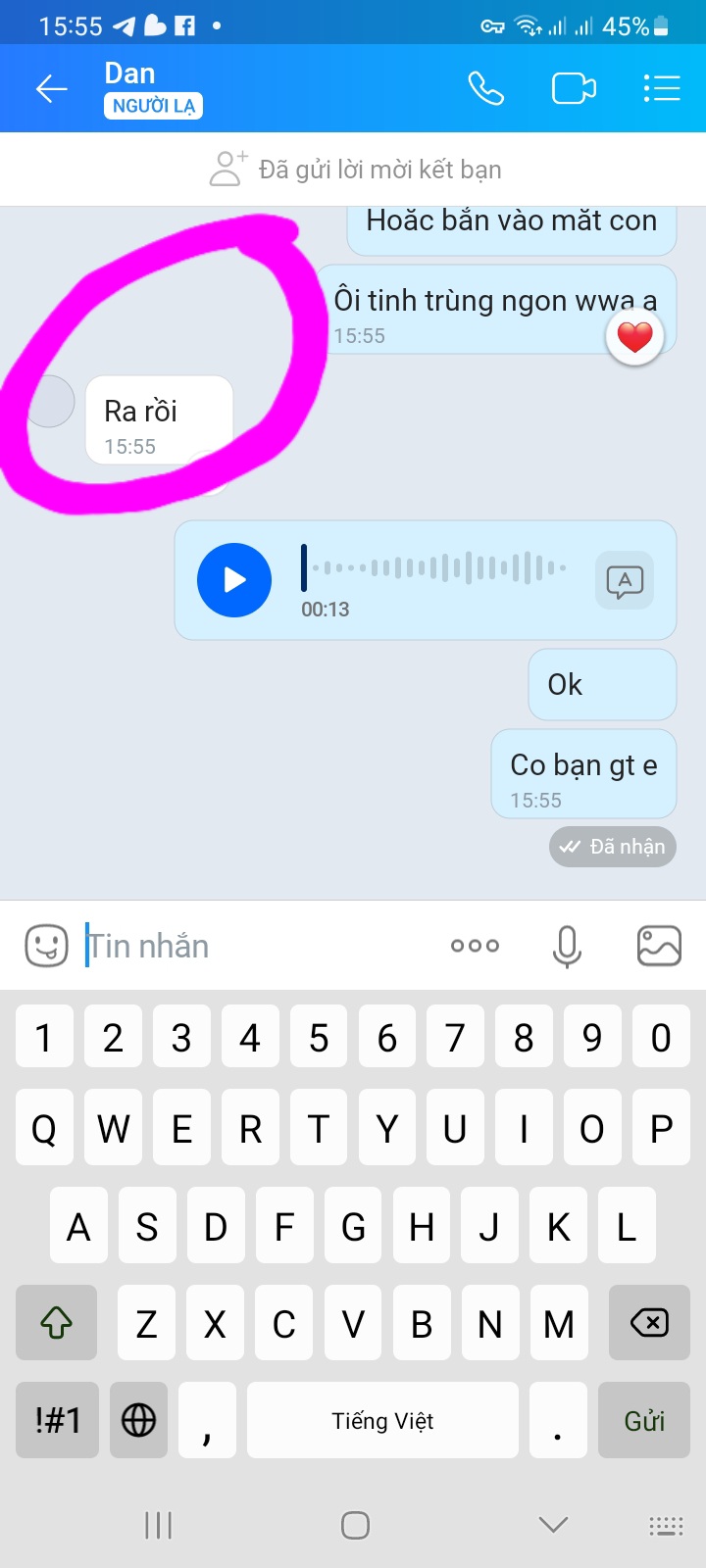The width and height of the screenshot is (706, 1568).
Task: Open the photo gallery picker
Action: click(x=659, y=946)
